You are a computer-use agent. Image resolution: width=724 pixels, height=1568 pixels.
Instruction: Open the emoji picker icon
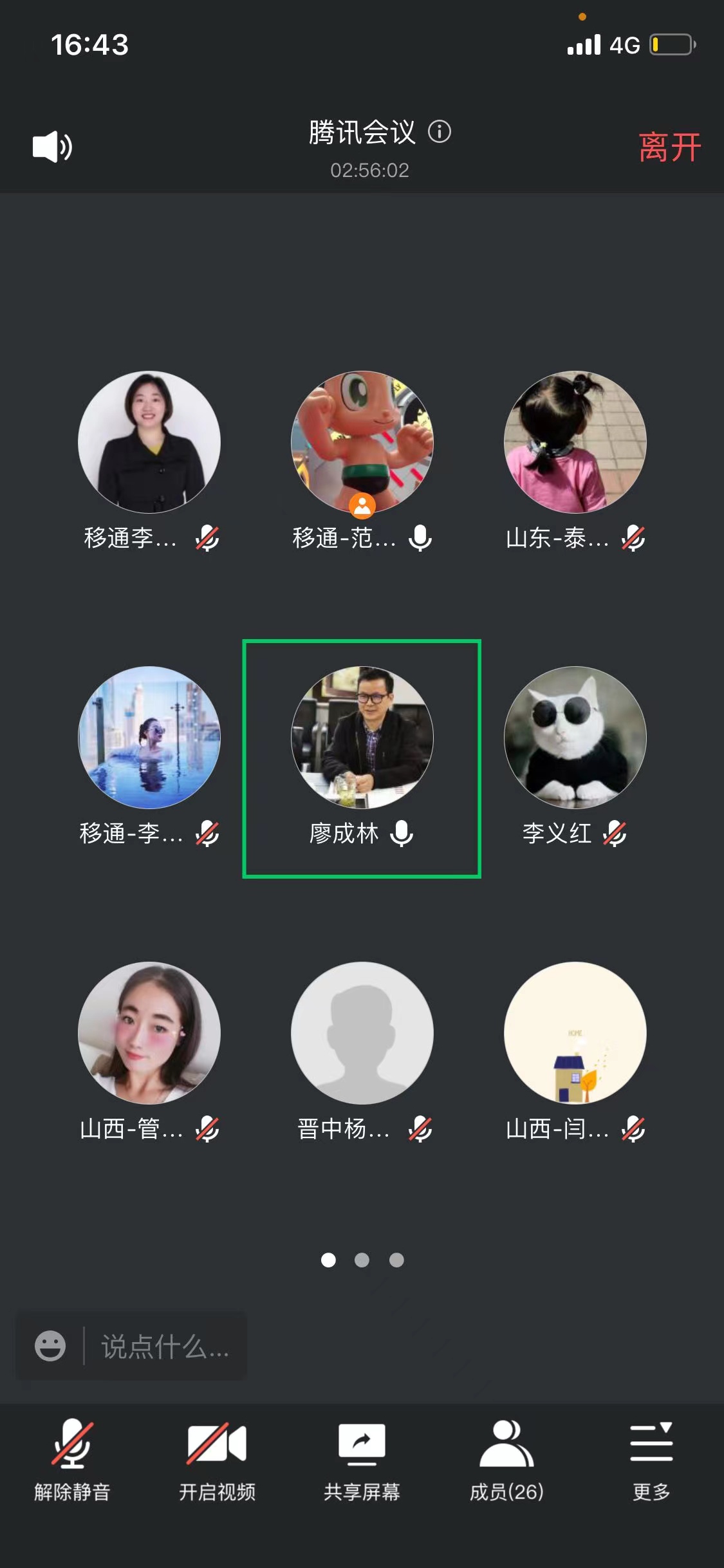coord(50,1346)
